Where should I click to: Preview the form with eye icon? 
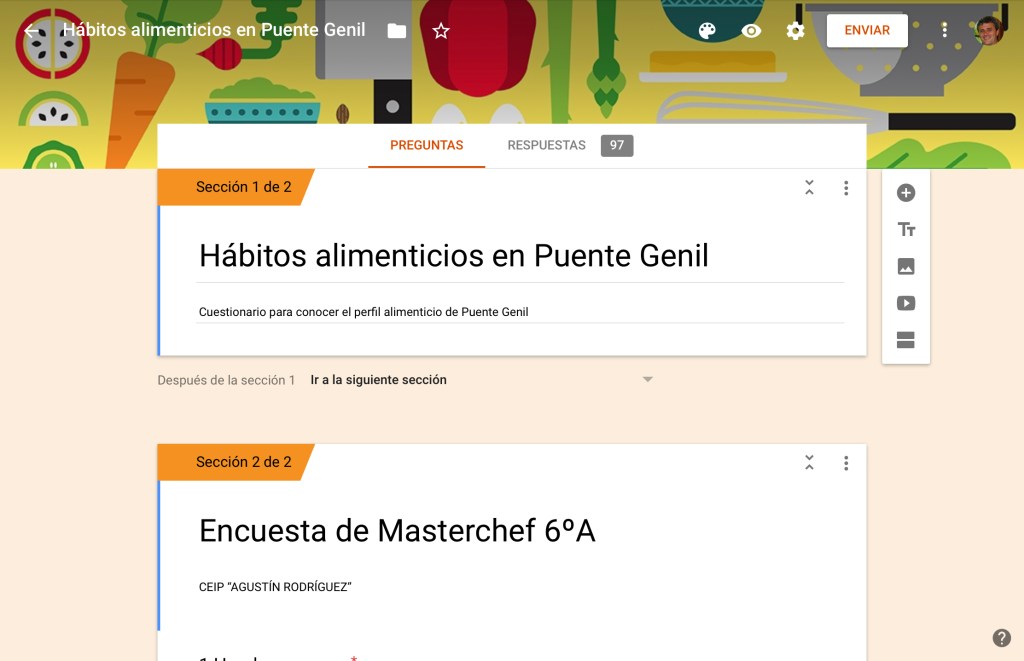751,31
